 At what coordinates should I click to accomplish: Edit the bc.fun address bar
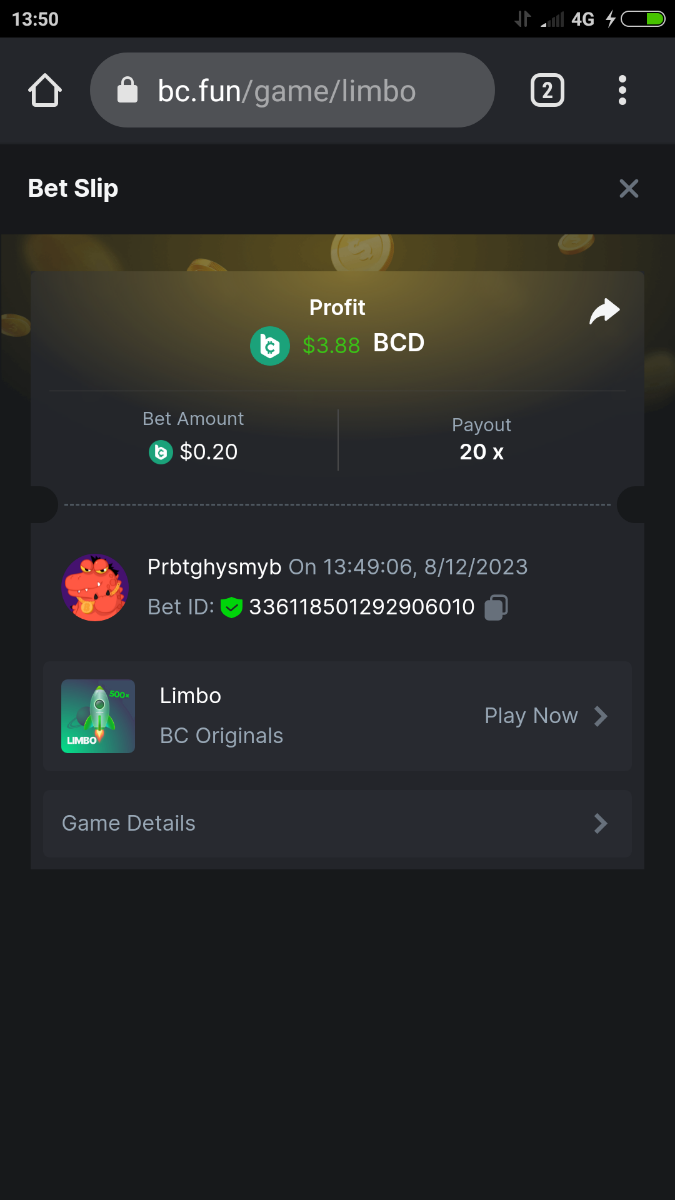[292, 91]
